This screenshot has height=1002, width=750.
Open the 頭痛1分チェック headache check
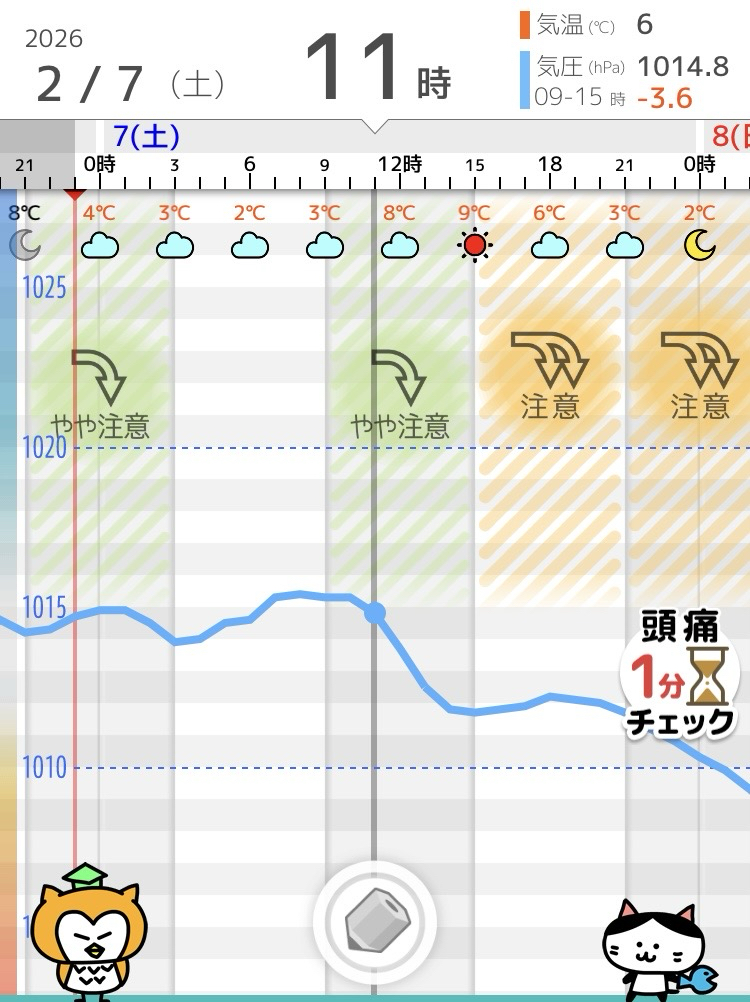679,675
